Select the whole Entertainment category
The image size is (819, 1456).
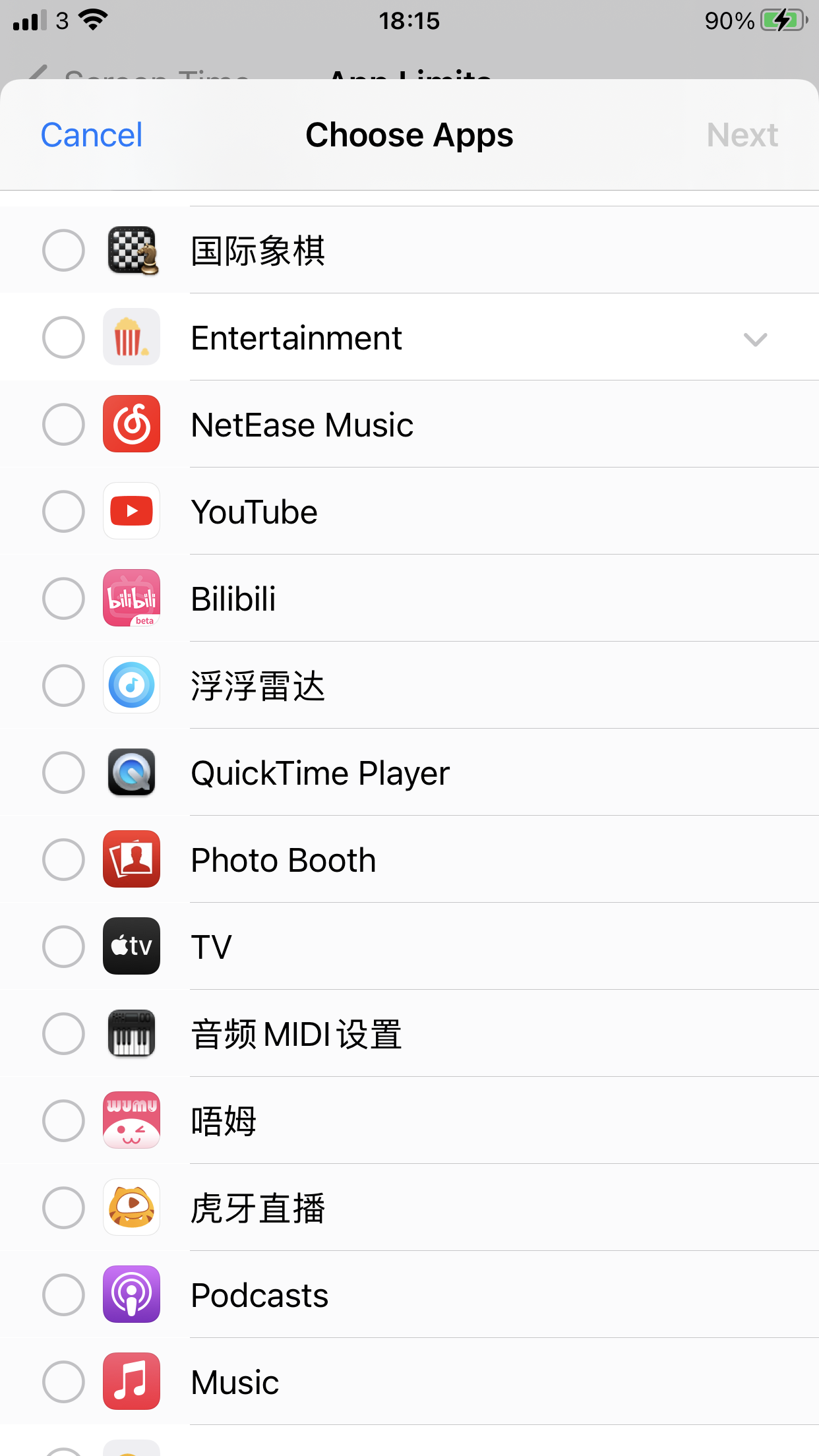pyautogui.click(x=63, y=338)
